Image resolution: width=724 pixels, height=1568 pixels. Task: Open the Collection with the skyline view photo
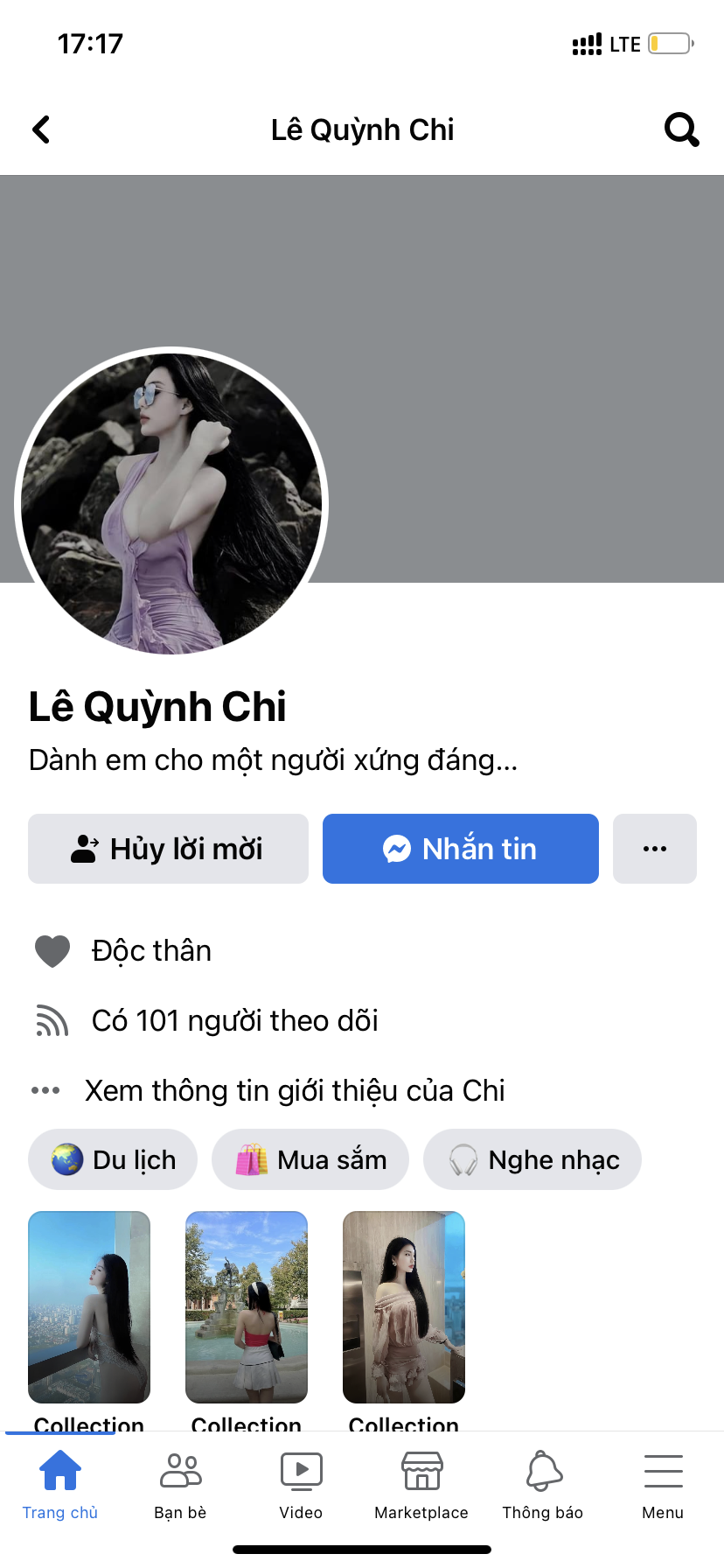click(89, 1306)
